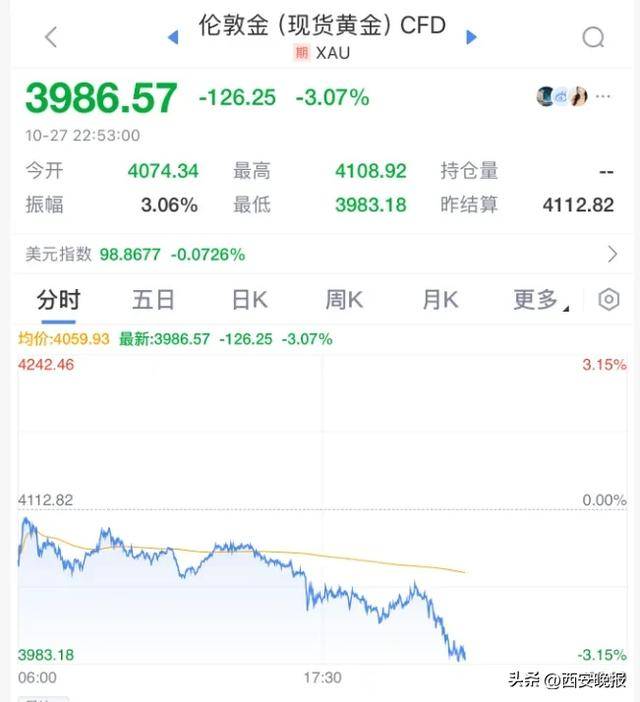Image resolution: width=640 pixels, height=702 pixels.
Task: Open the search magnifier icon
Action: tap(593, 37)
